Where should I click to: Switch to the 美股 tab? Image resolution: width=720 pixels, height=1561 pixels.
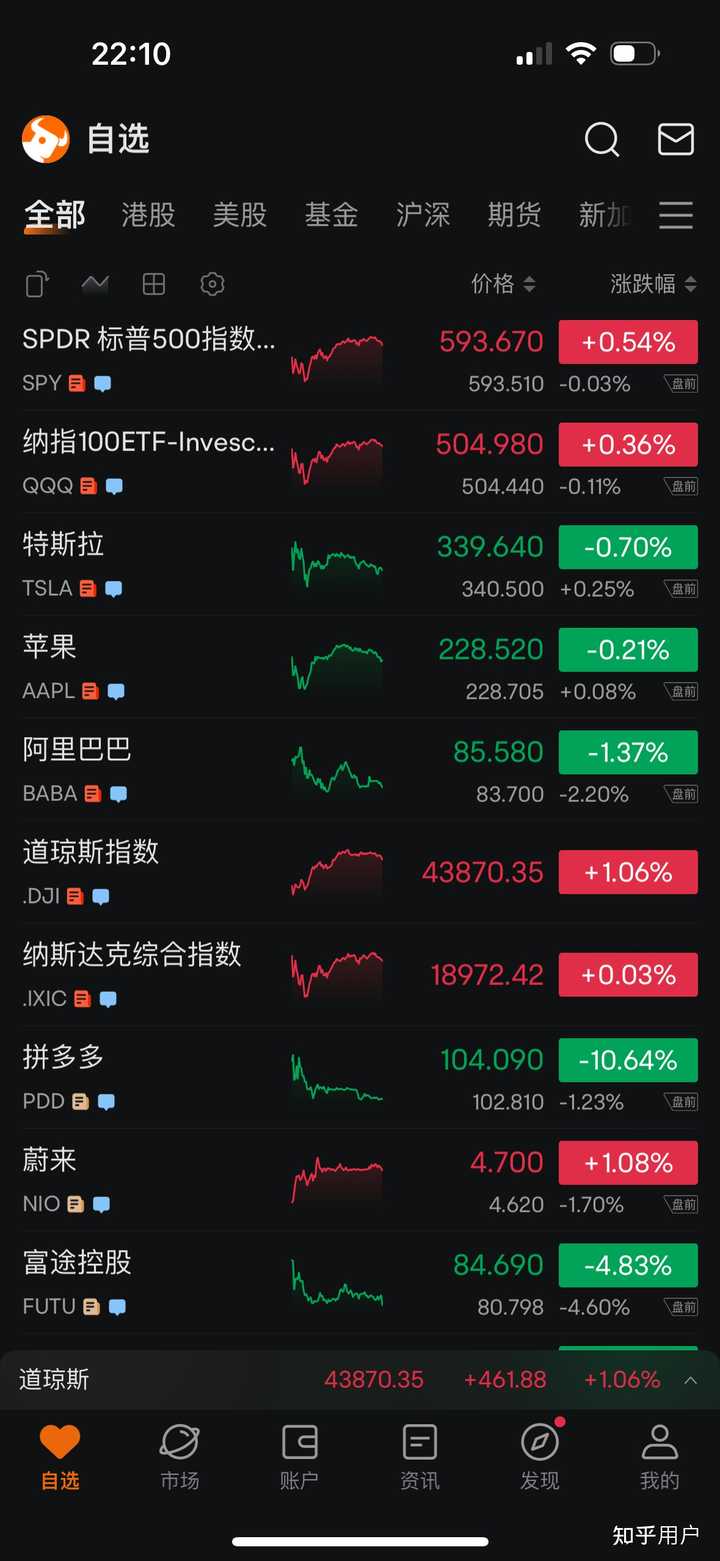click(x=240, y=215)
